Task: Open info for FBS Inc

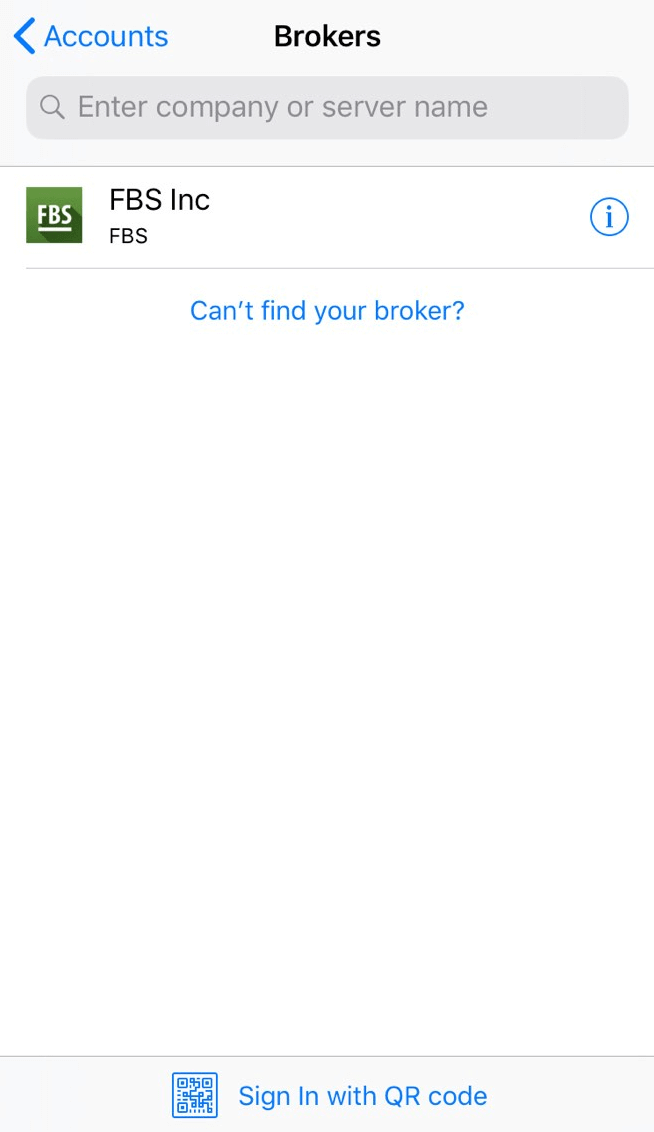Action: [x=609, y=216]
